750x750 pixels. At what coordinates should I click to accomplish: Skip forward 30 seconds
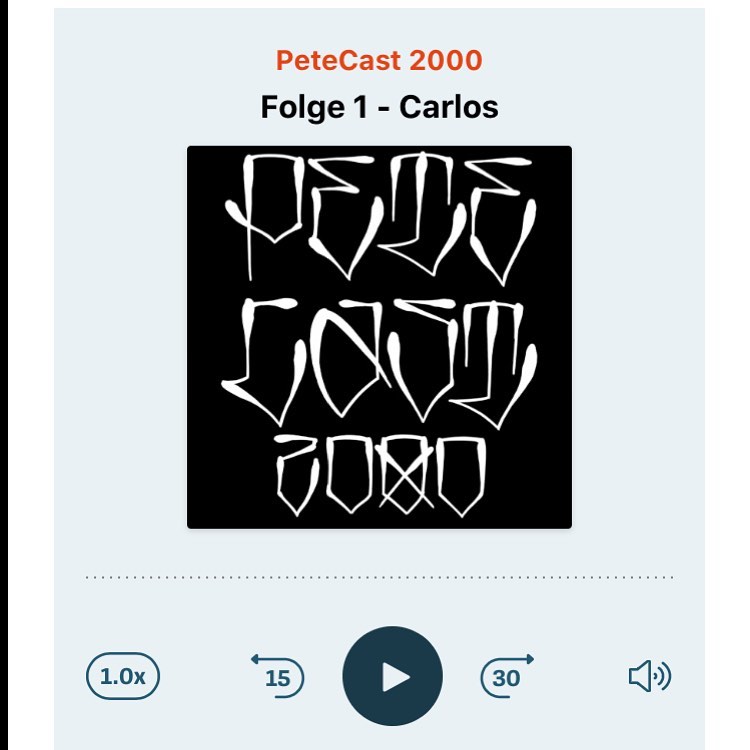(x=507, y=677)
